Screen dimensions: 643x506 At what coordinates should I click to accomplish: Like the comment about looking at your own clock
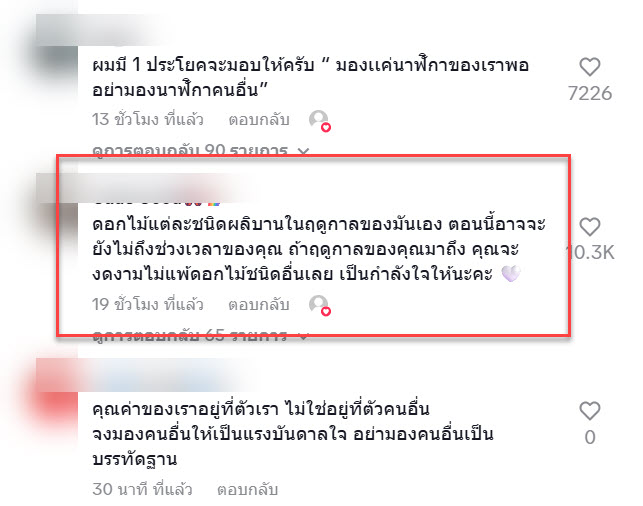click(590, 68)
